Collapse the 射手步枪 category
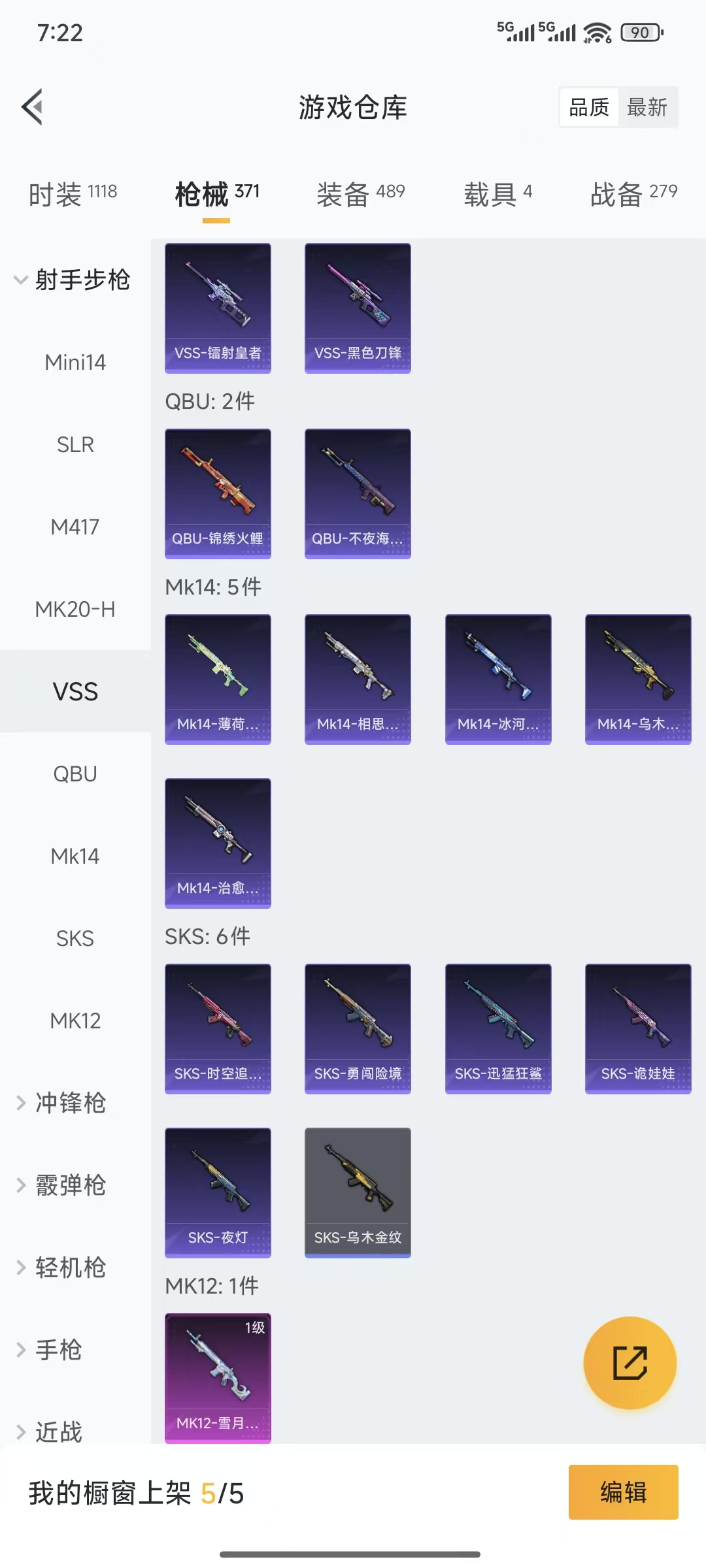 [x=73, y=280]
